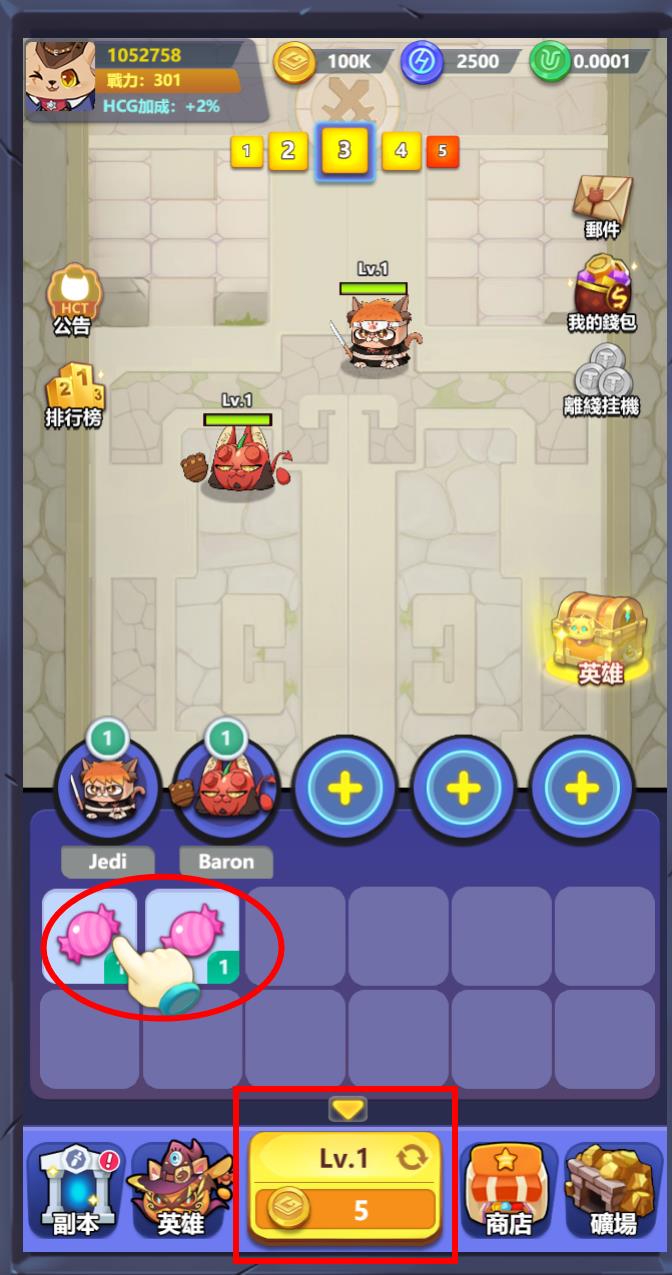The width and height of the screenshot is (672, 1275).
Task: Open the 英雄 heroes tab
Action: (181, 1190)
